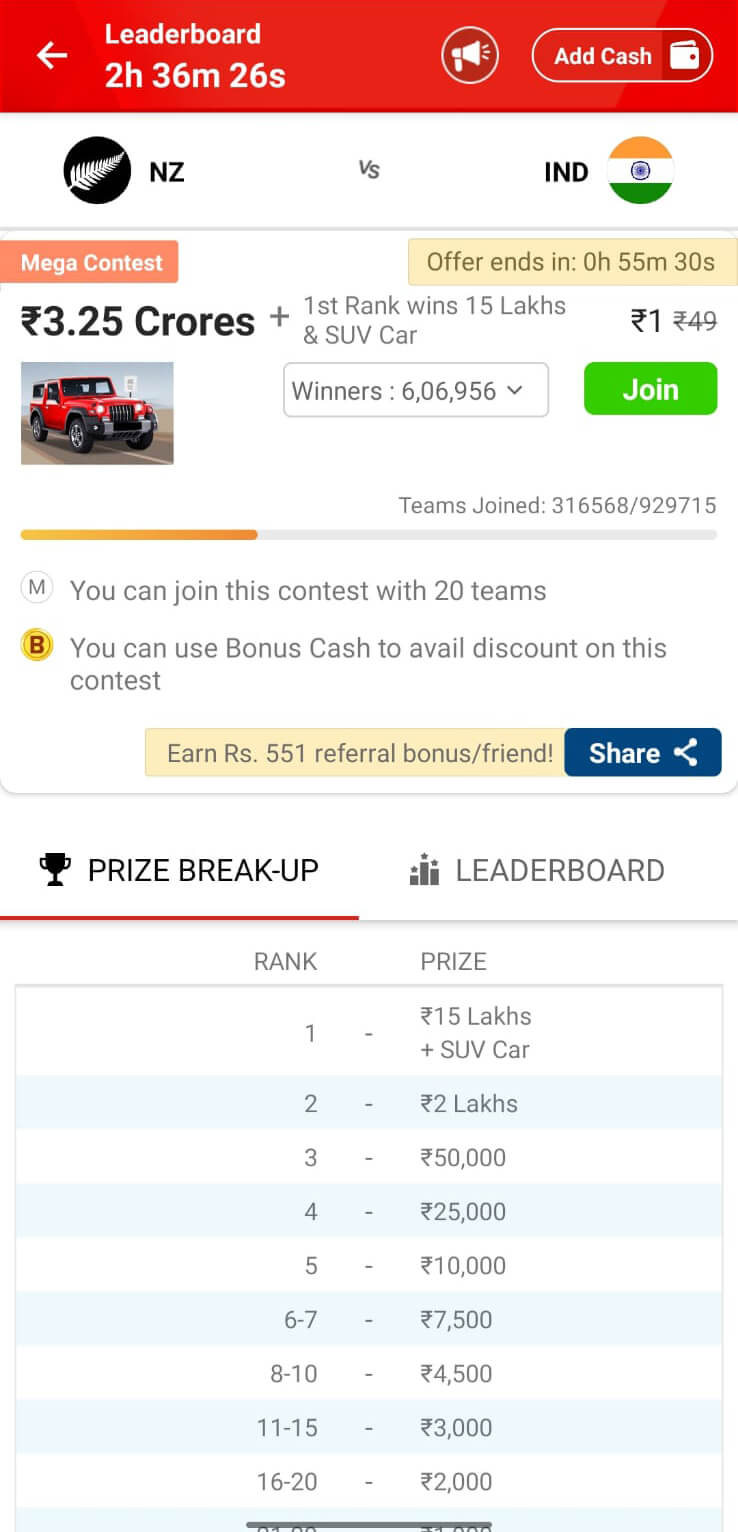Go back using the top-left arrow
This screenshot has height=1532, width=738.
point(52,55)
